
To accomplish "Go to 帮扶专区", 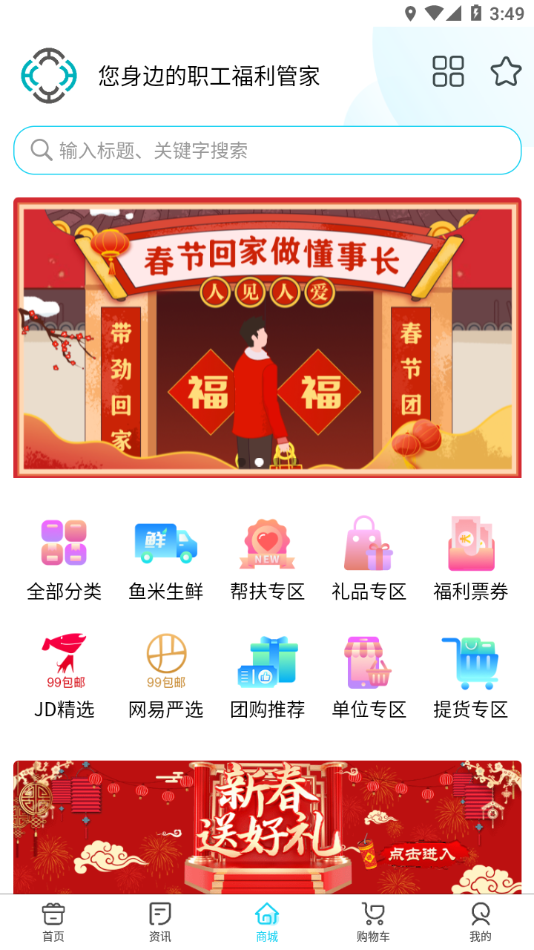I will click(x=267, y=559).
